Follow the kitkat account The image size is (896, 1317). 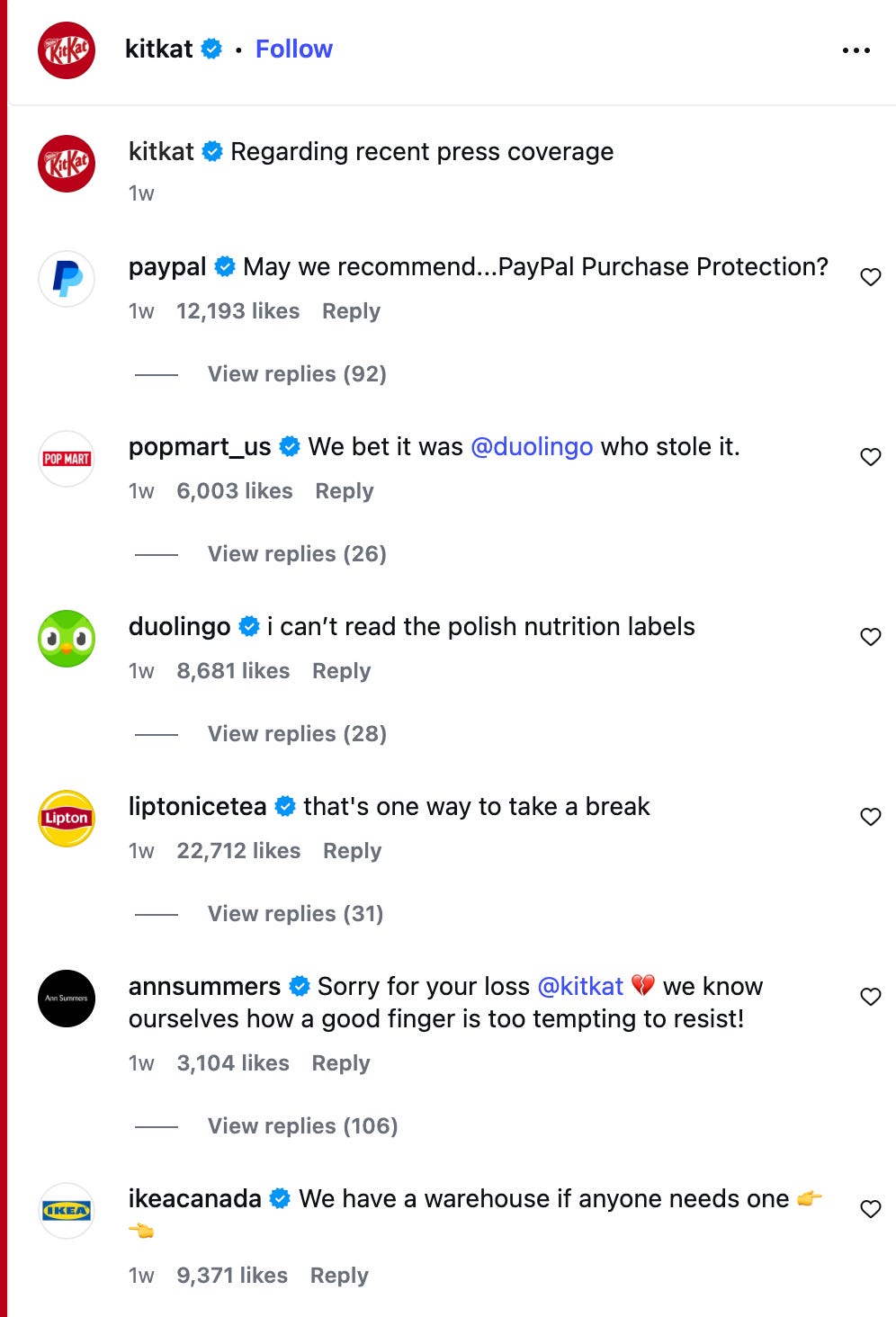point(293,49)
